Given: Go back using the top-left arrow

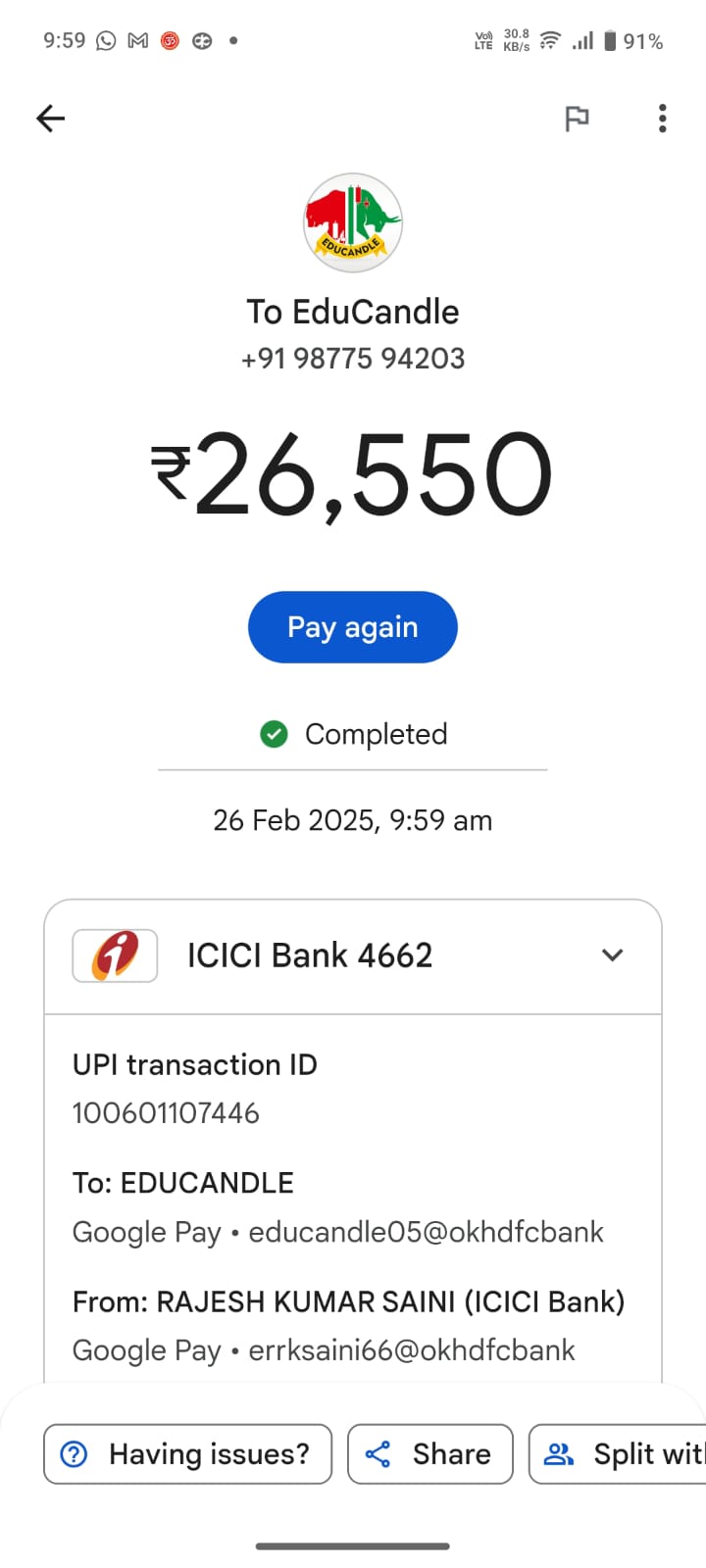Looking at the screenshot, I should click(50, 119).
